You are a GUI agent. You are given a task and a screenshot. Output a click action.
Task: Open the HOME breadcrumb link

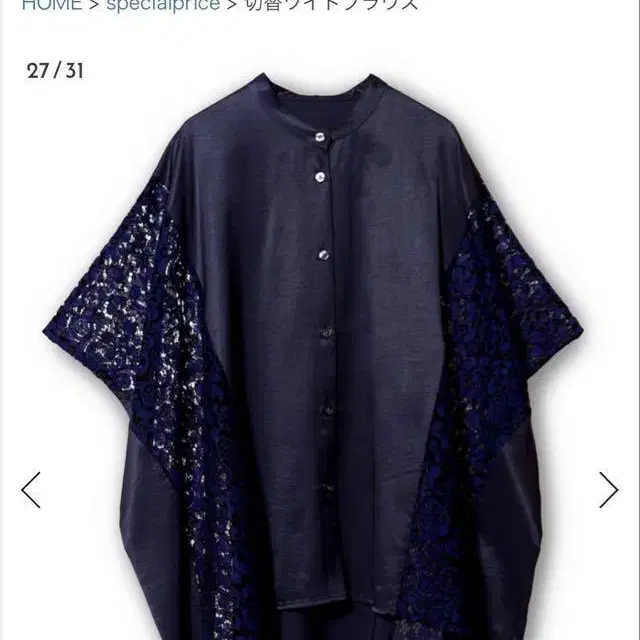point(51,5)
